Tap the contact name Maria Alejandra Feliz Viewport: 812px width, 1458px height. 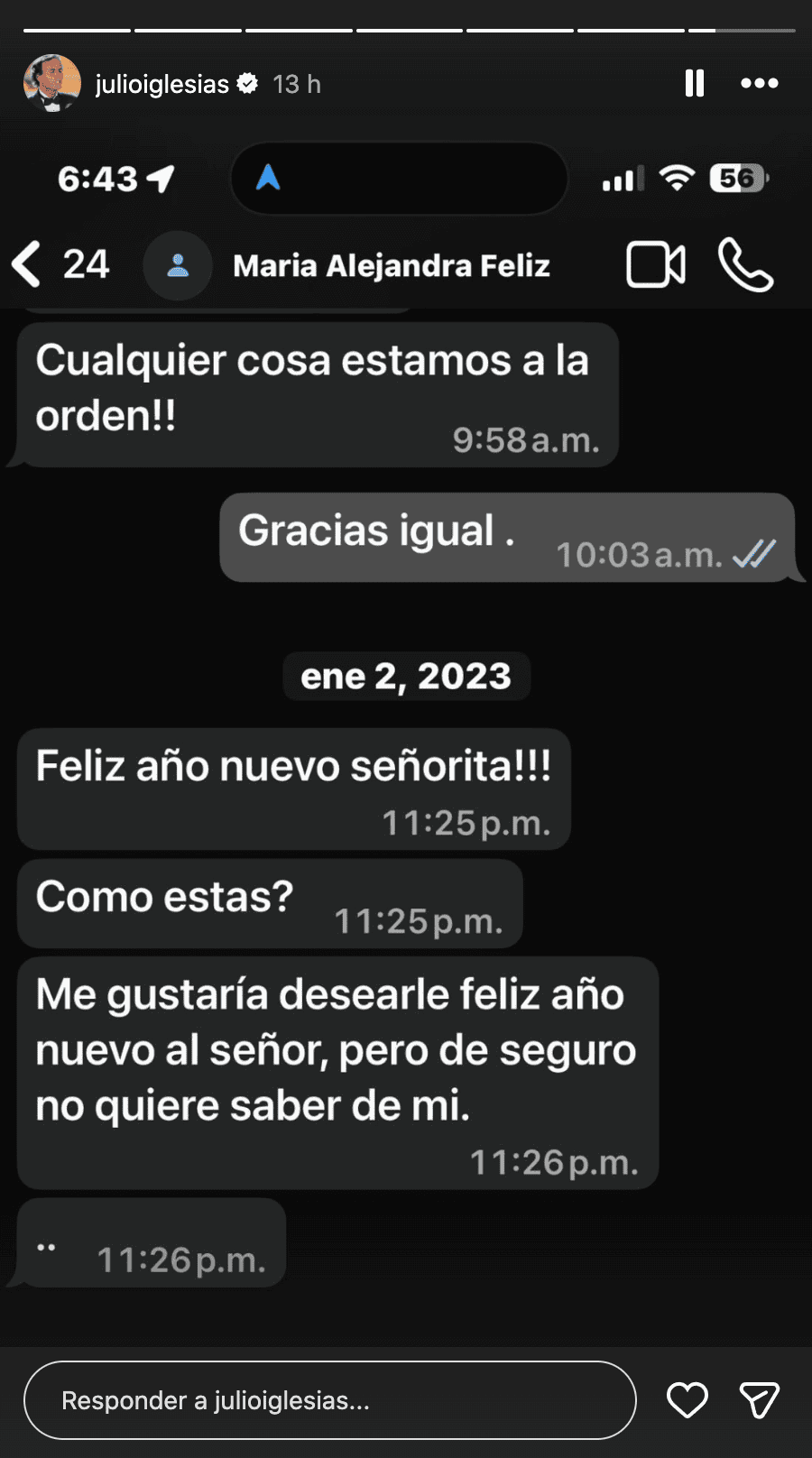(x=392, y=265)
